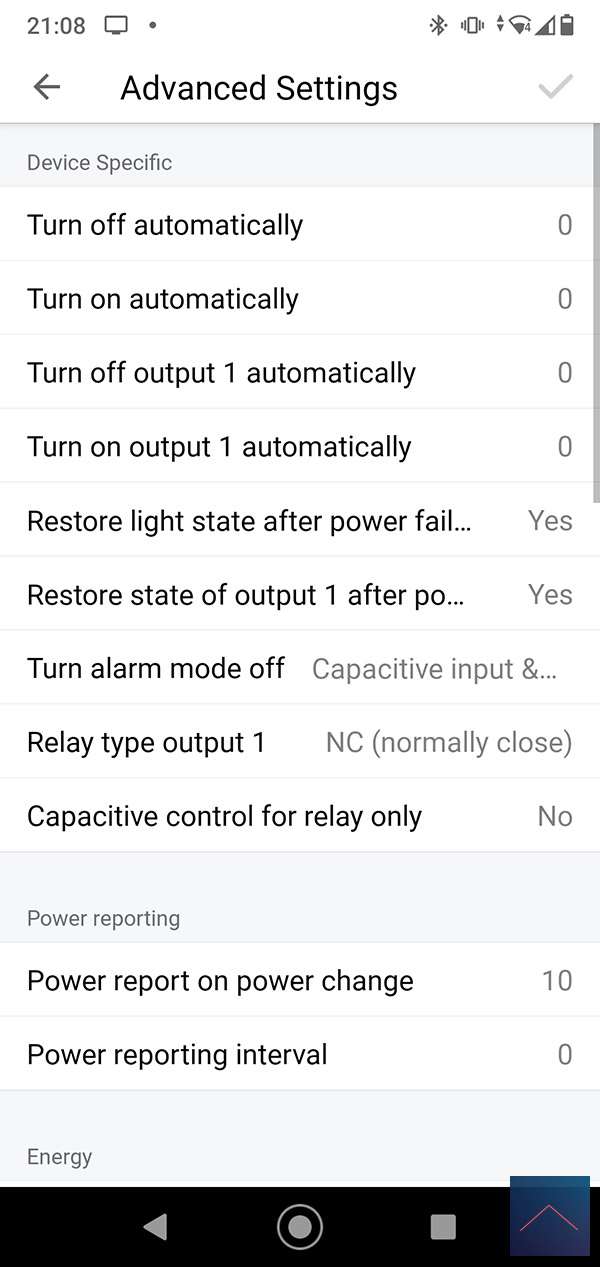Confirm settings with the checkmark

(x=555, y=88)
